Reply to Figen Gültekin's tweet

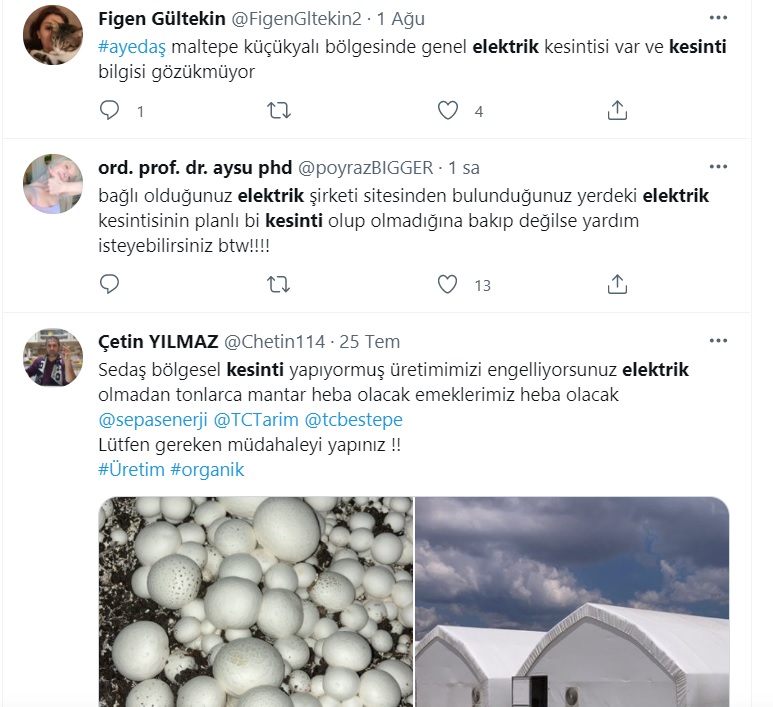(x=111, y=111)
